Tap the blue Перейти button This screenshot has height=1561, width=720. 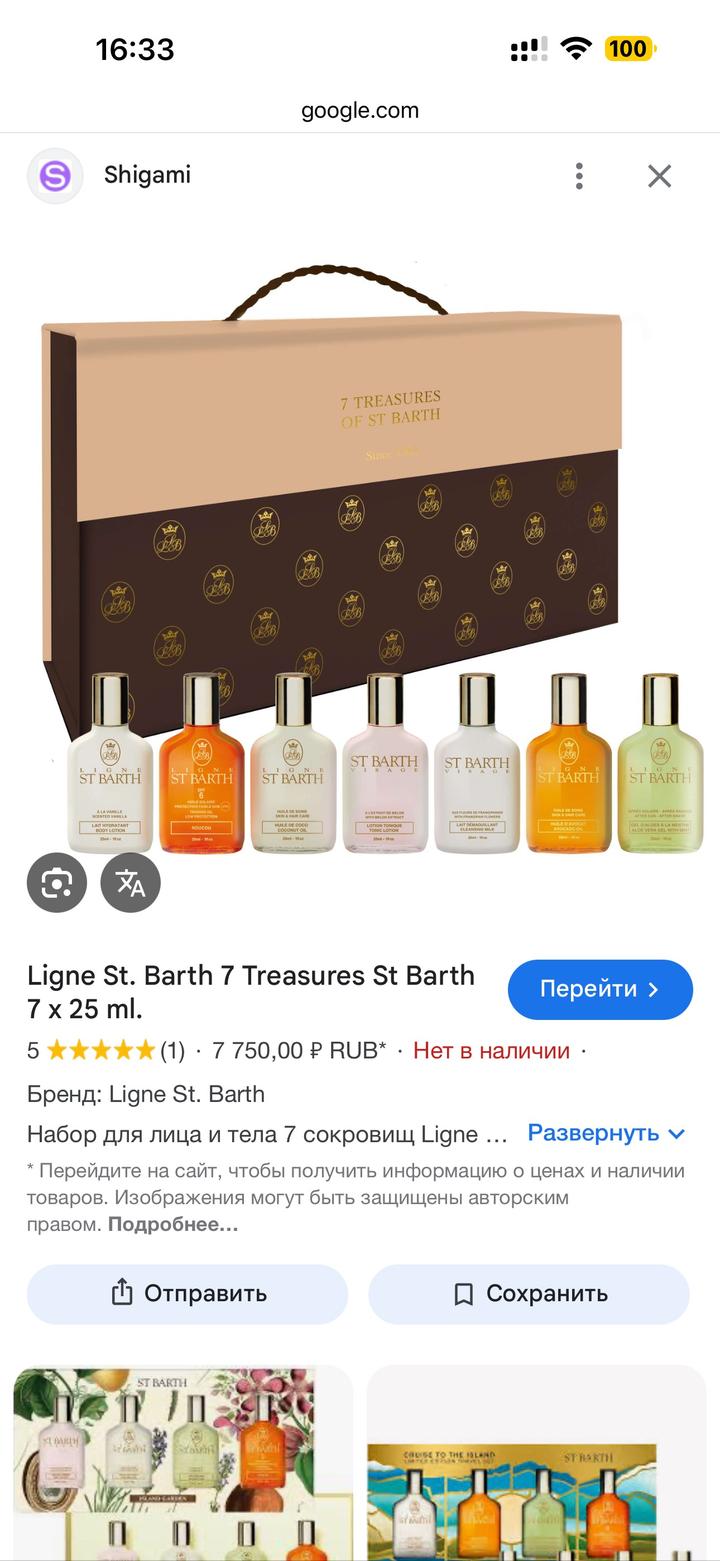tap(600, 989)
